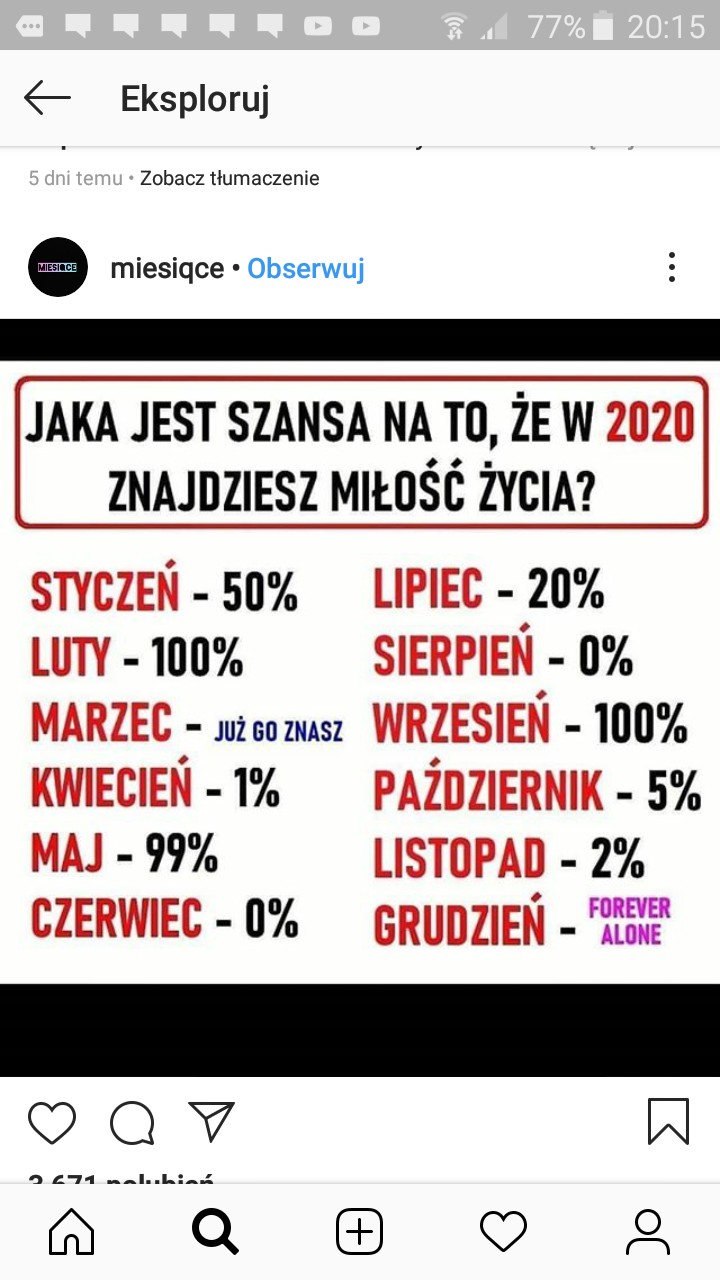Open the activity heart tab
The width and height of the screenshot is (720, 1280).
click(503, 1231)
